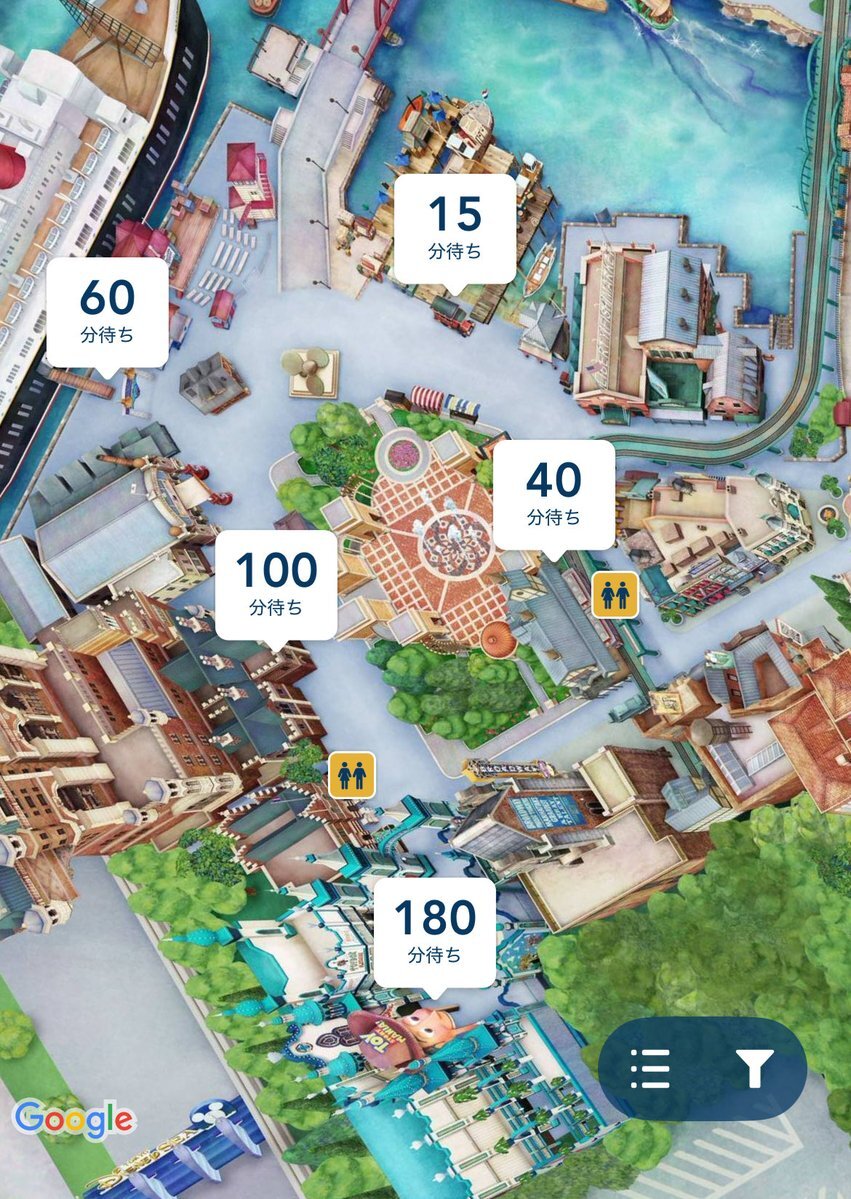Open the filter funnel icon
851x1199 pixels.
point(755,1069)
